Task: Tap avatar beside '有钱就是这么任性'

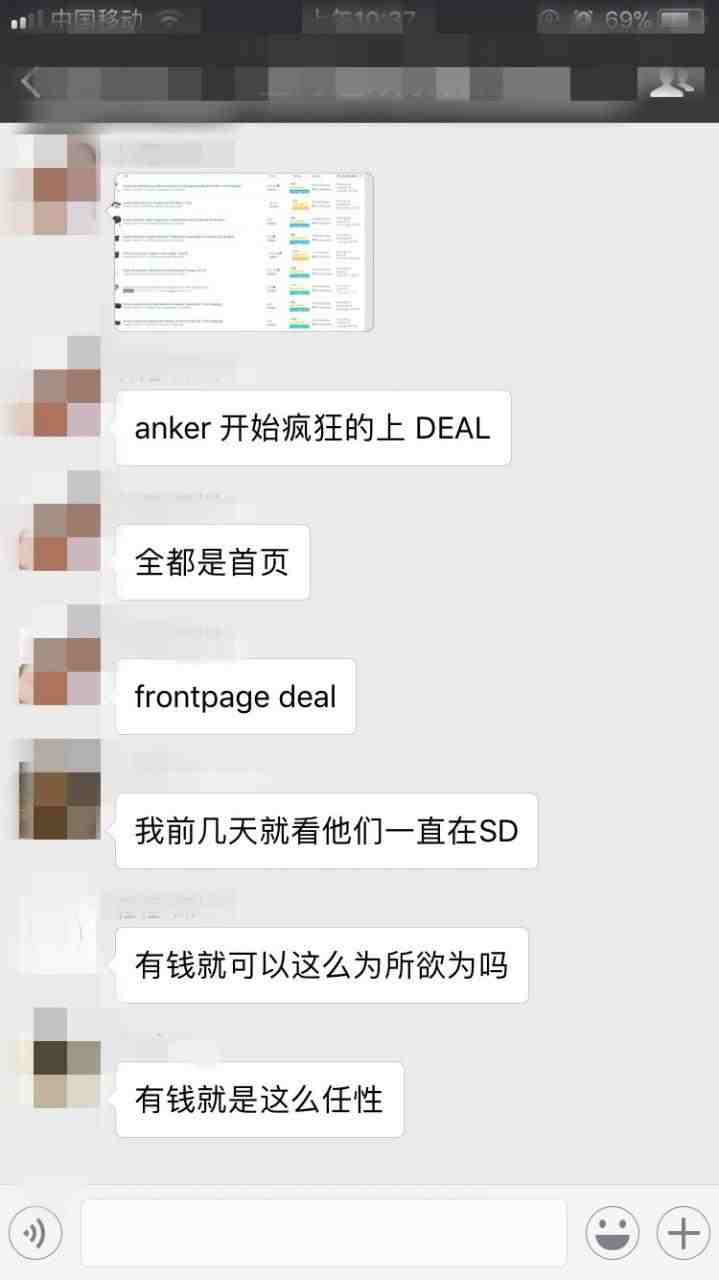Action: pos(60,1058)
